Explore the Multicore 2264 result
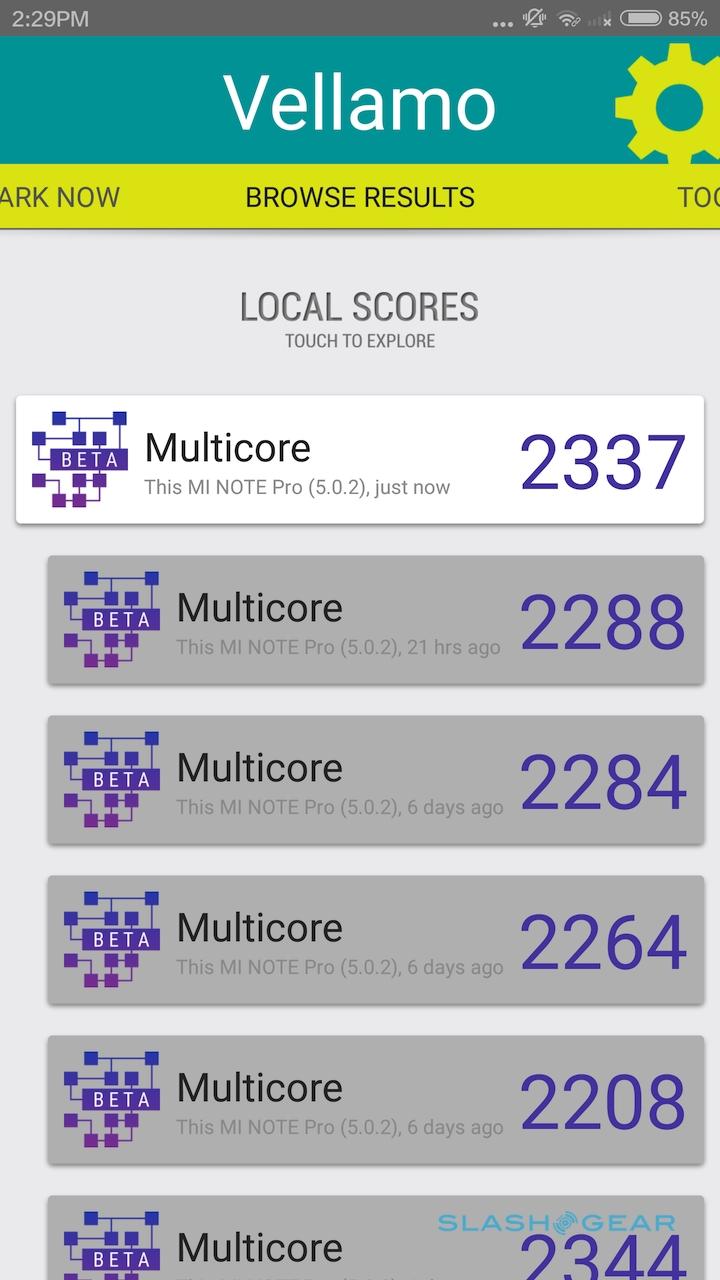 (376, 940)
